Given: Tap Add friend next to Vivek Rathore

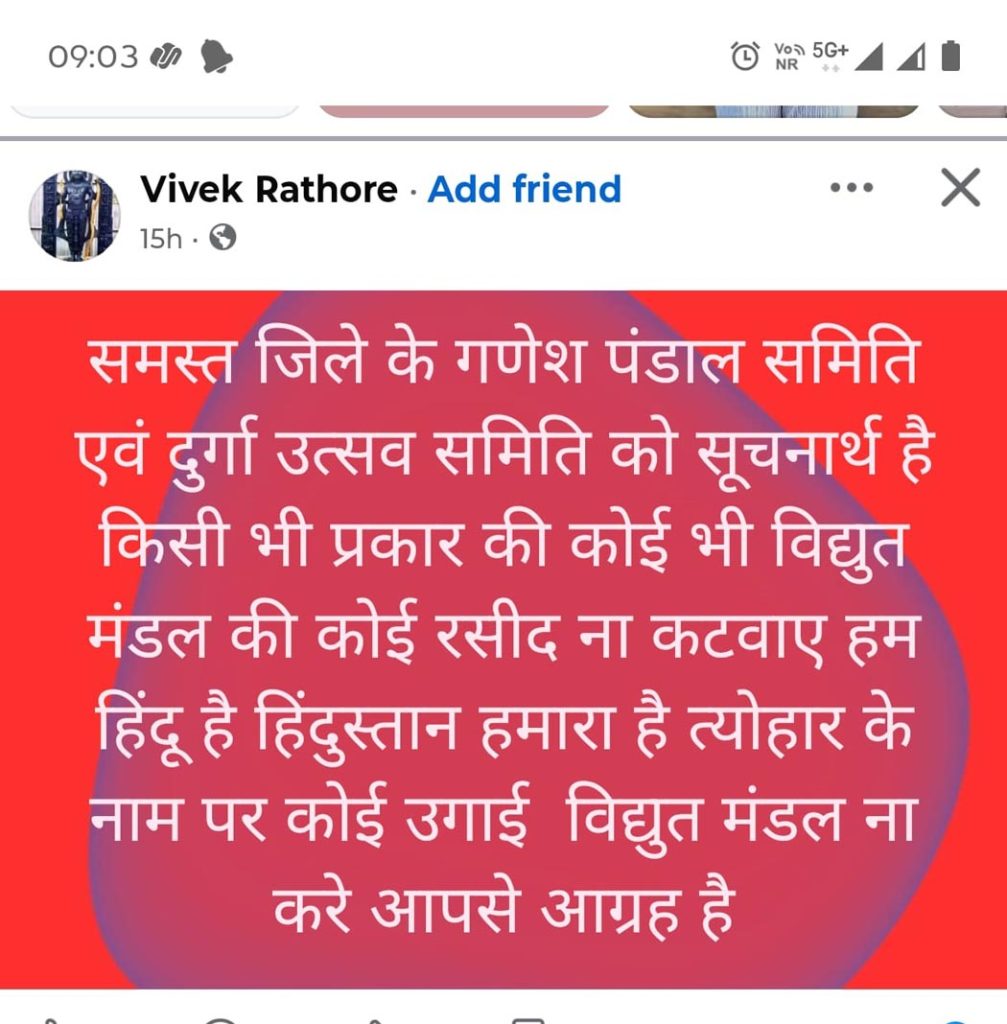Looking at the screenshot, I should click(524, 189).
